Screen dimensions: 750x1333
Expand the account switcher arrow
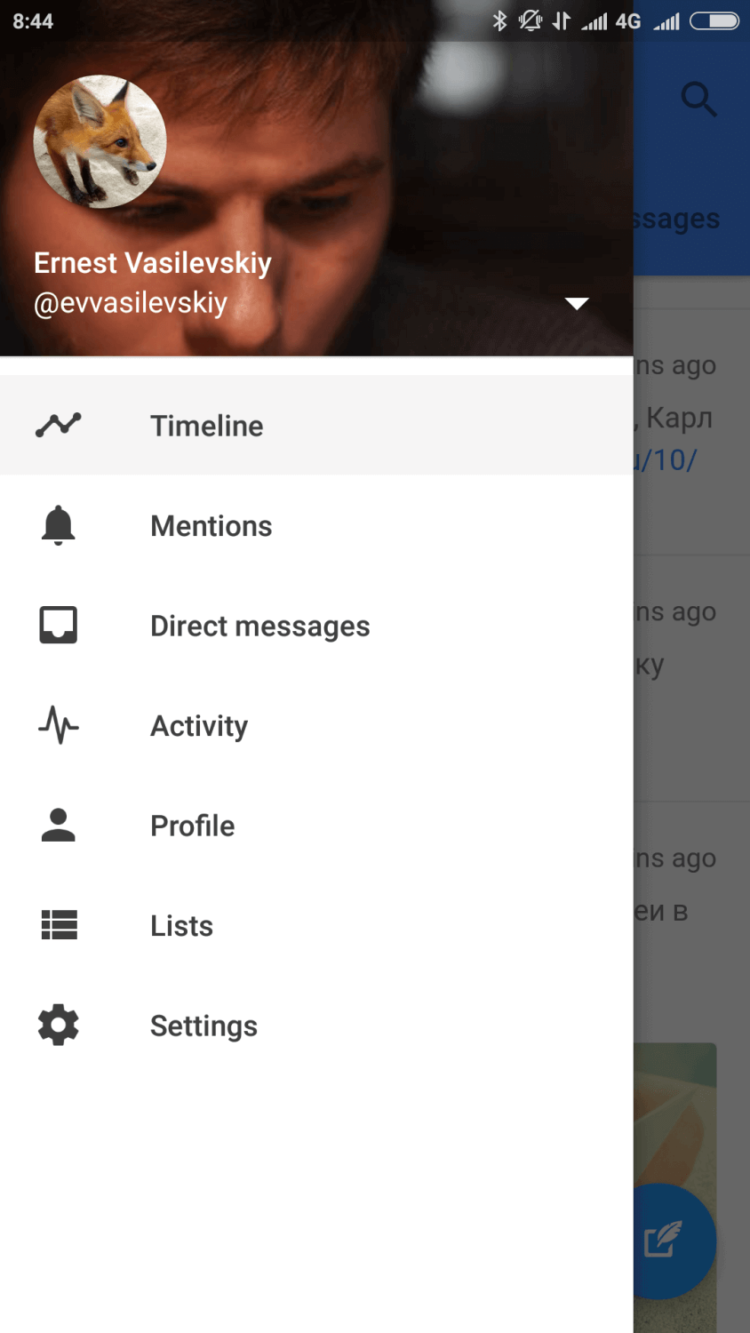pos(577,303)
